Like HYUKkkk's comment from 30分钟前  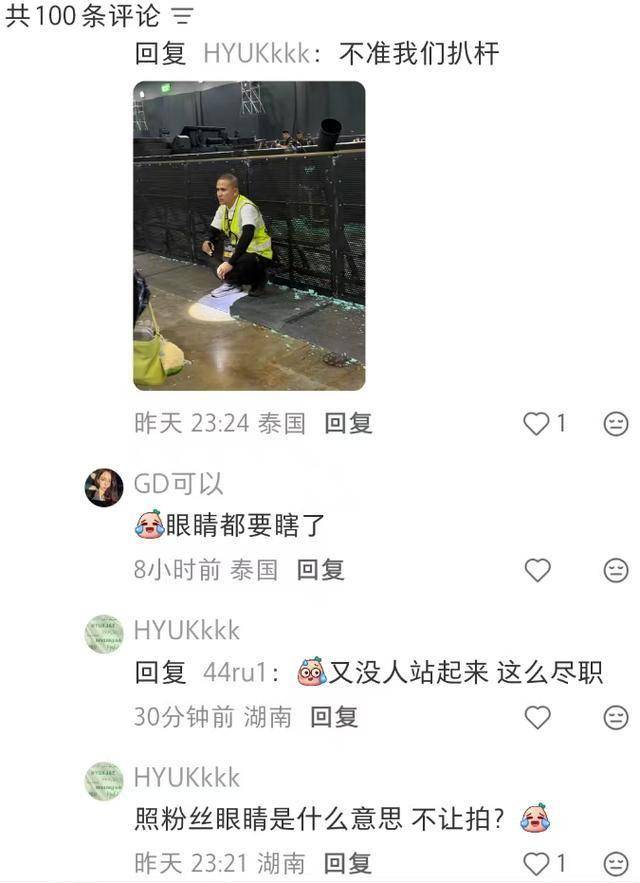point(537,717)
